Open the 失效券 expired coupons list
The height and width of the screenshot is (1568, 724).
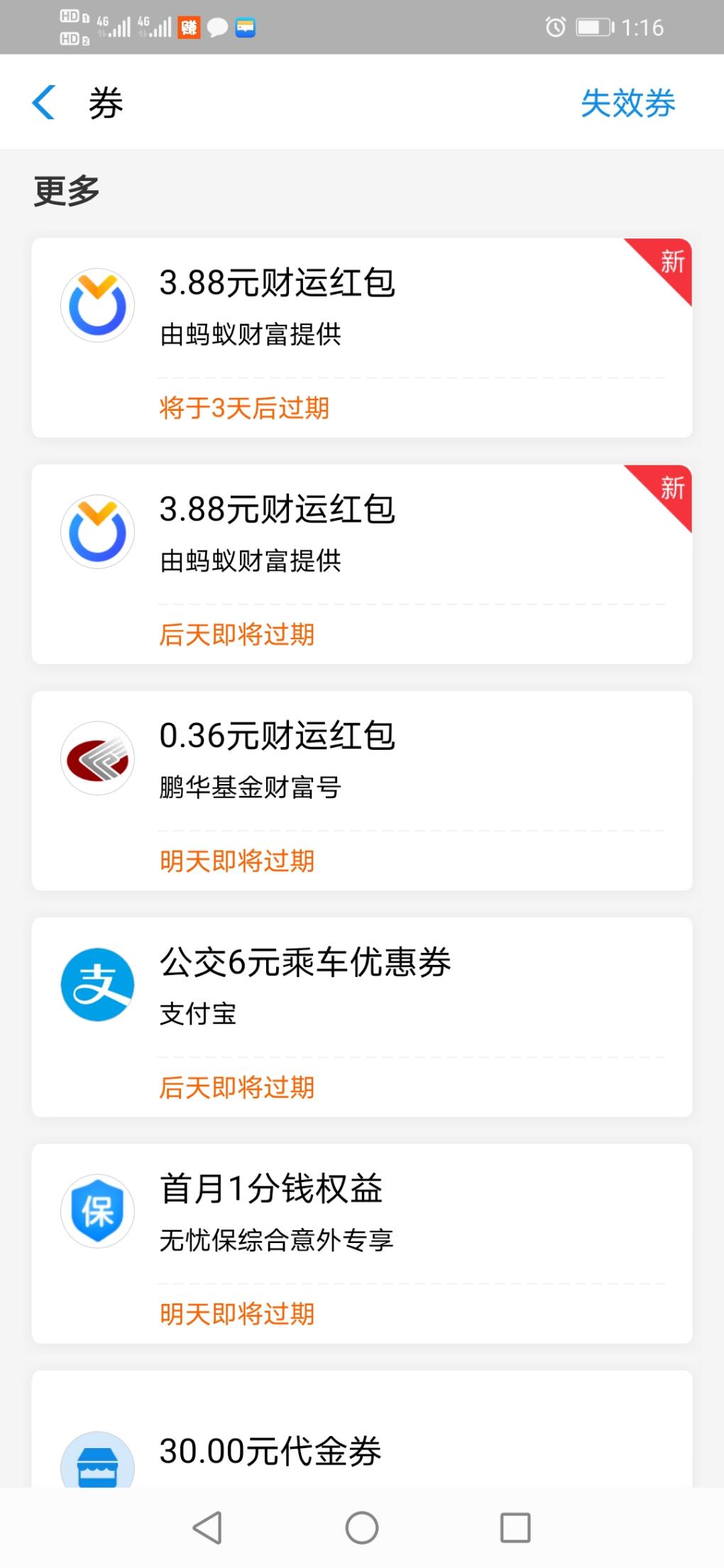(x=627, y=104)
